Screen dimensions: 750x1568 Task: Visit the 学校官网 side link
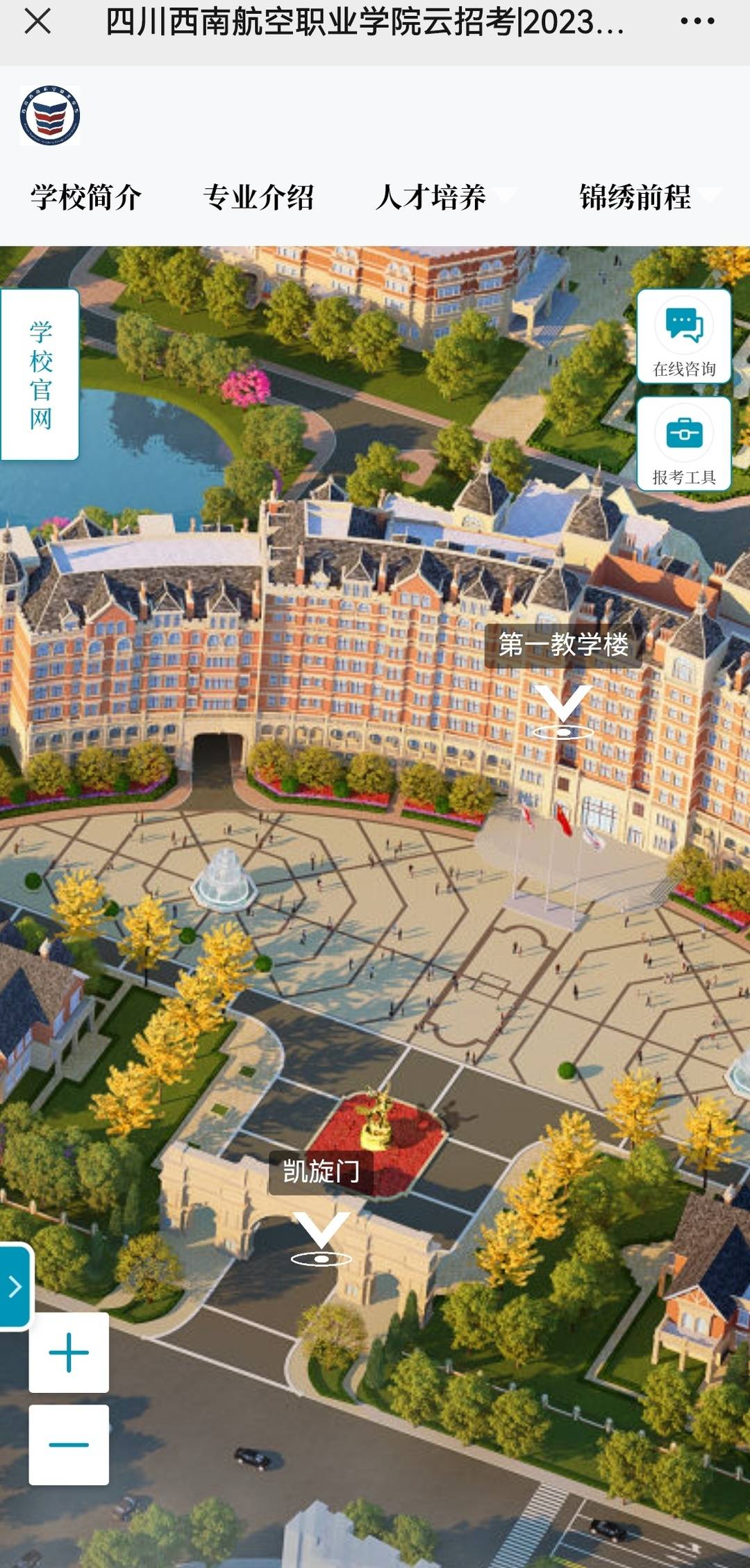tap(40, 375)
